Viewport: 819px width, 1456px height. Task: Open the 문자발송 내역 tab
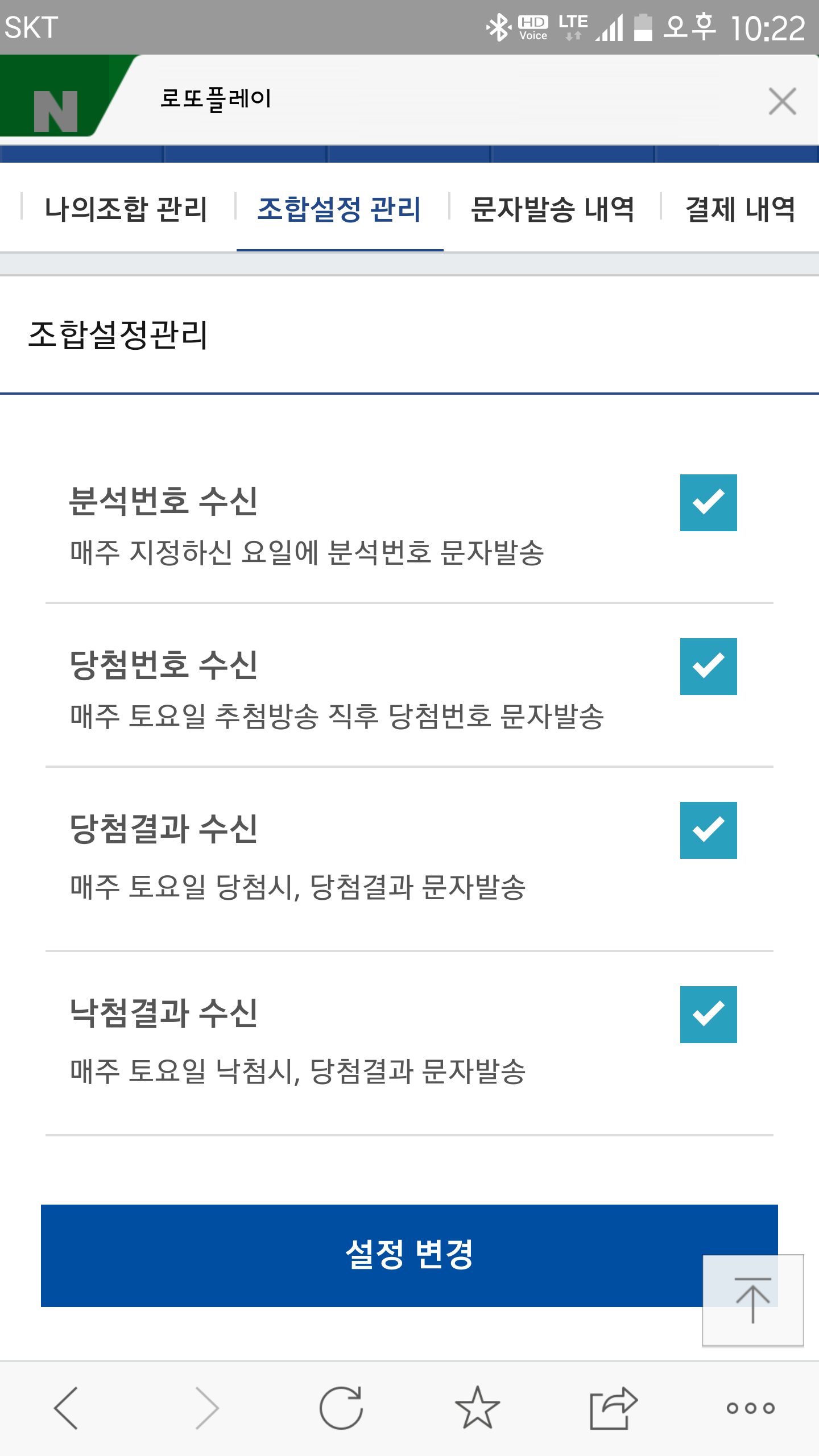point(552,209)
